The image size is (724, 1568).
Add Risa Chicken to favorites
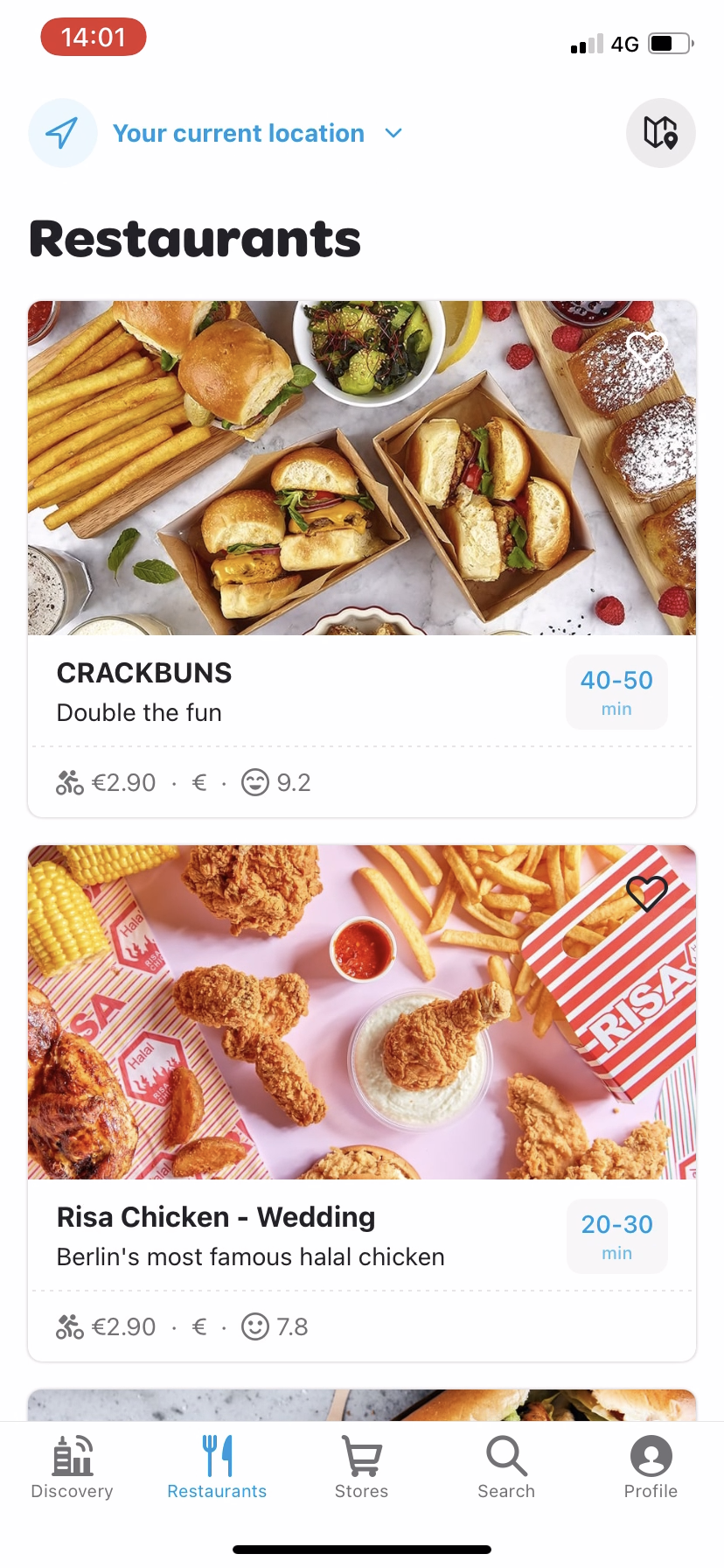pyautogui.click(x=646, y=892)
